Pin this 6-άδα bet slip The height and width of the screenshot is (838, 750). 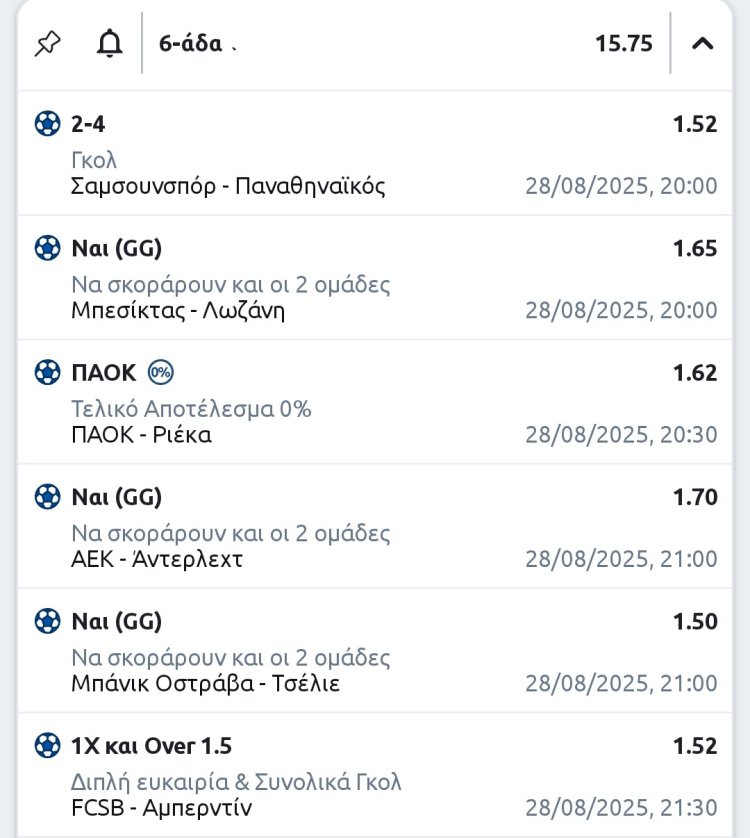pos(47,43)
